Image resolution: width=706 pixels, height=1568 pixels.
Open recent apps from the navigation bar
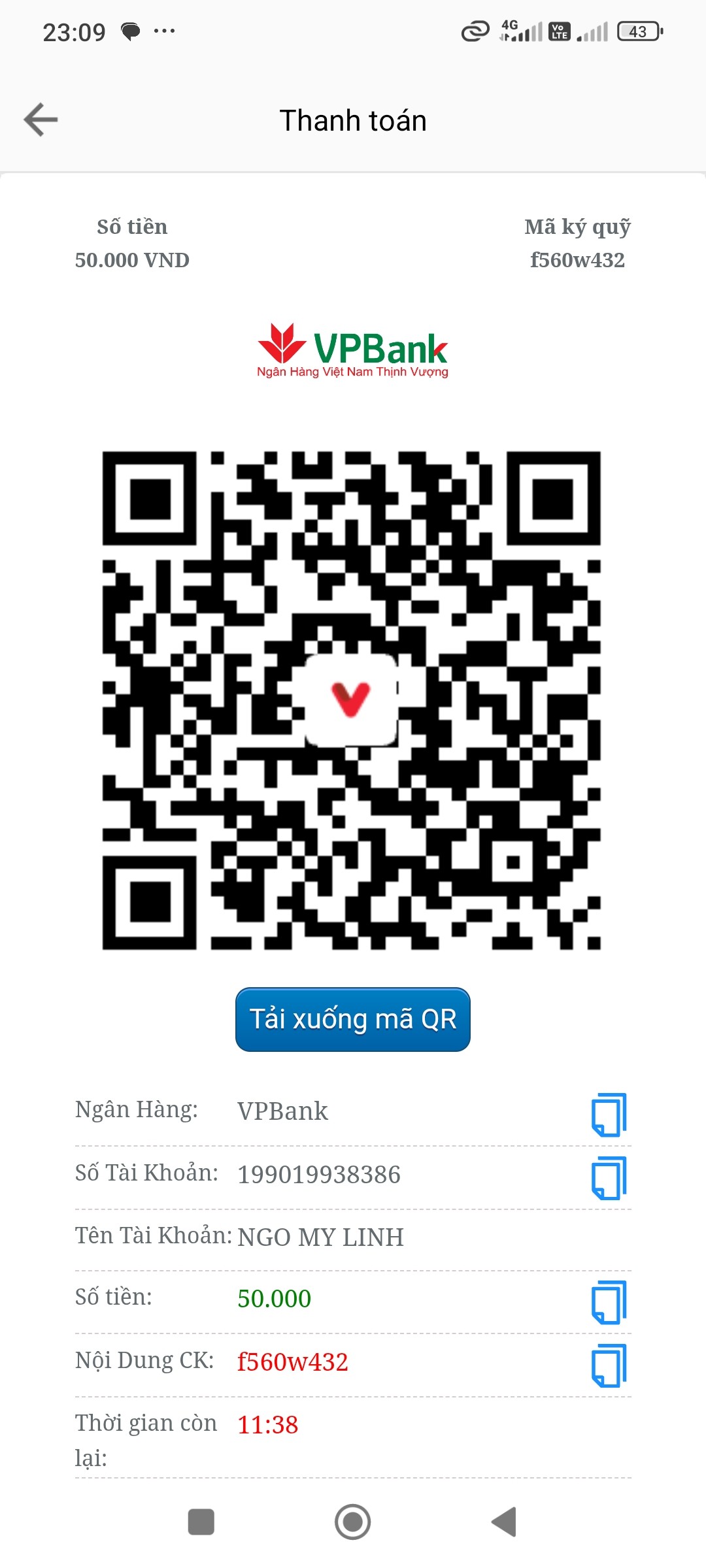pos(201,1522)
